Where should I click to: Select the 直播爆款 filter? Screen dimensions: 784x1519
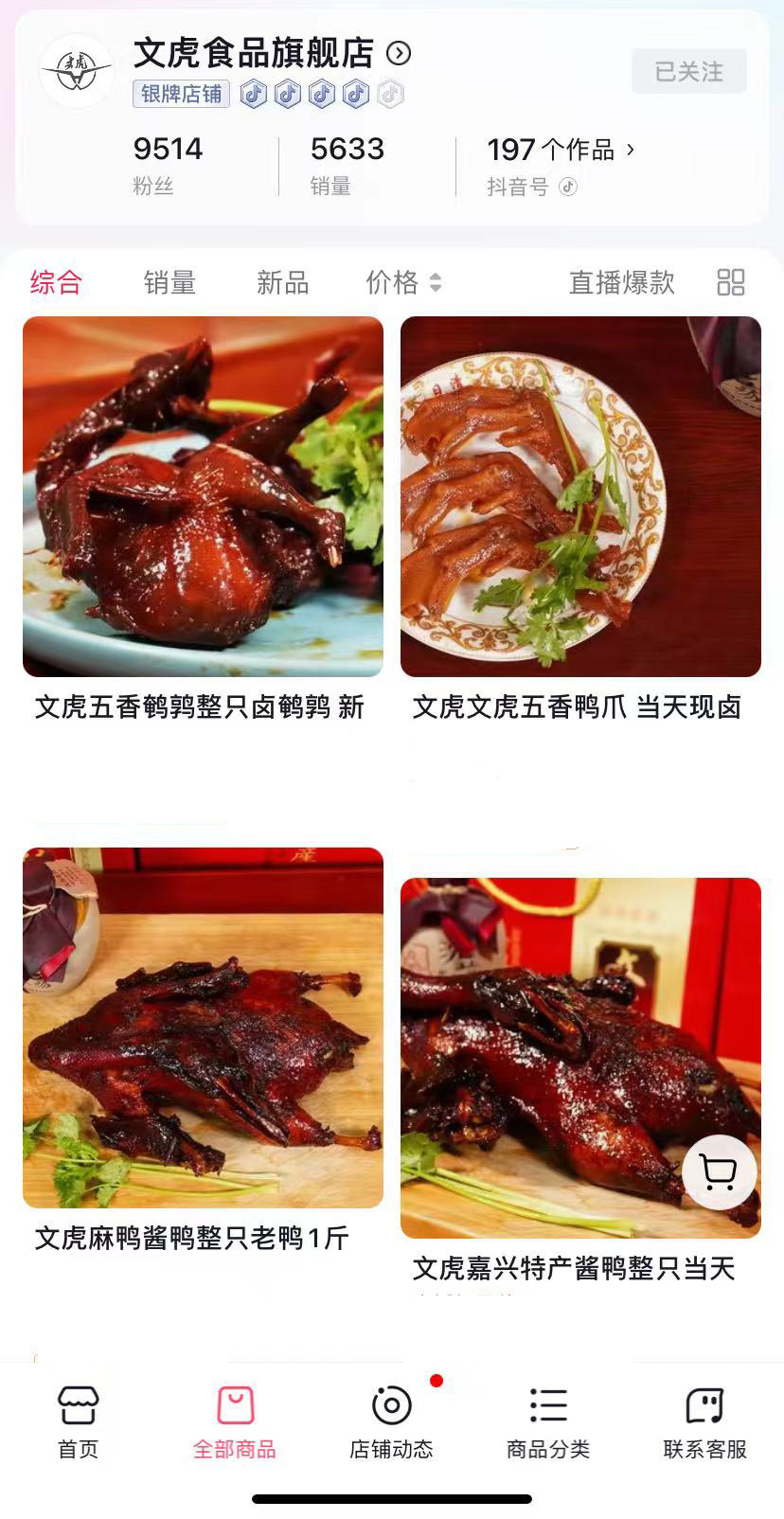click(622, 282)
